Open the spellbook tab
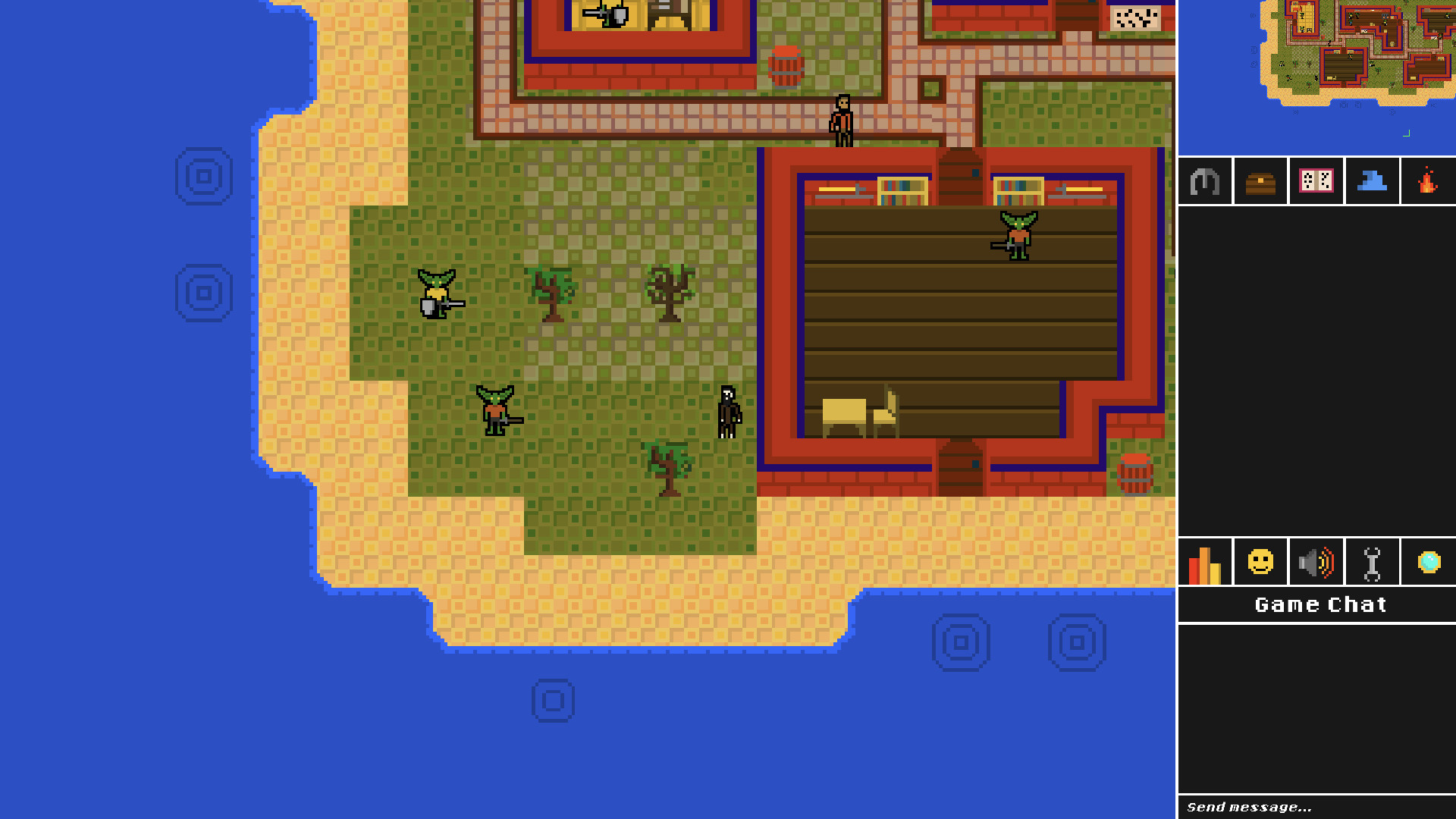Viewport: 1456px width, 819px height. (1316, 181)
